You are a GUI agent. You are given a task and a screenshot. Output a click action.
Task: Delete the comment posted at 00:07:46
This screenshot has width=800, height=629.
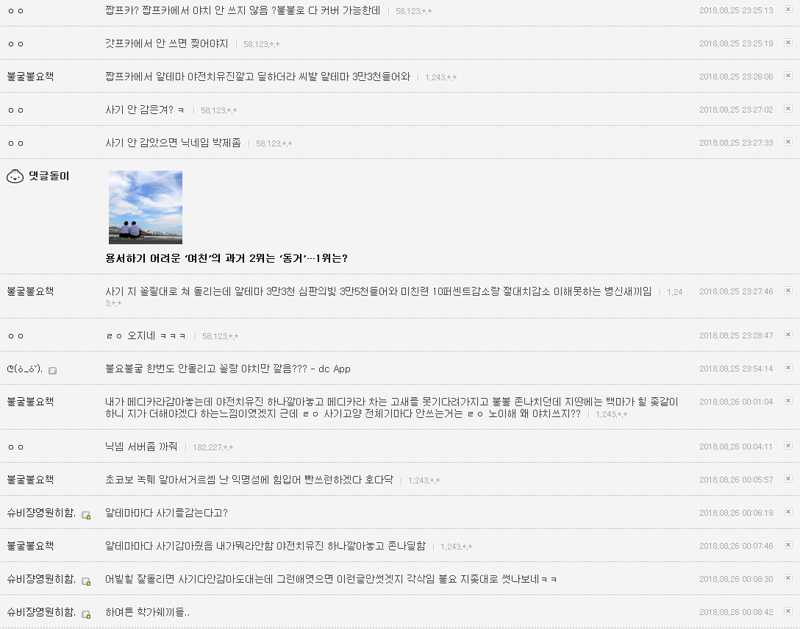(x=788, y=545)
